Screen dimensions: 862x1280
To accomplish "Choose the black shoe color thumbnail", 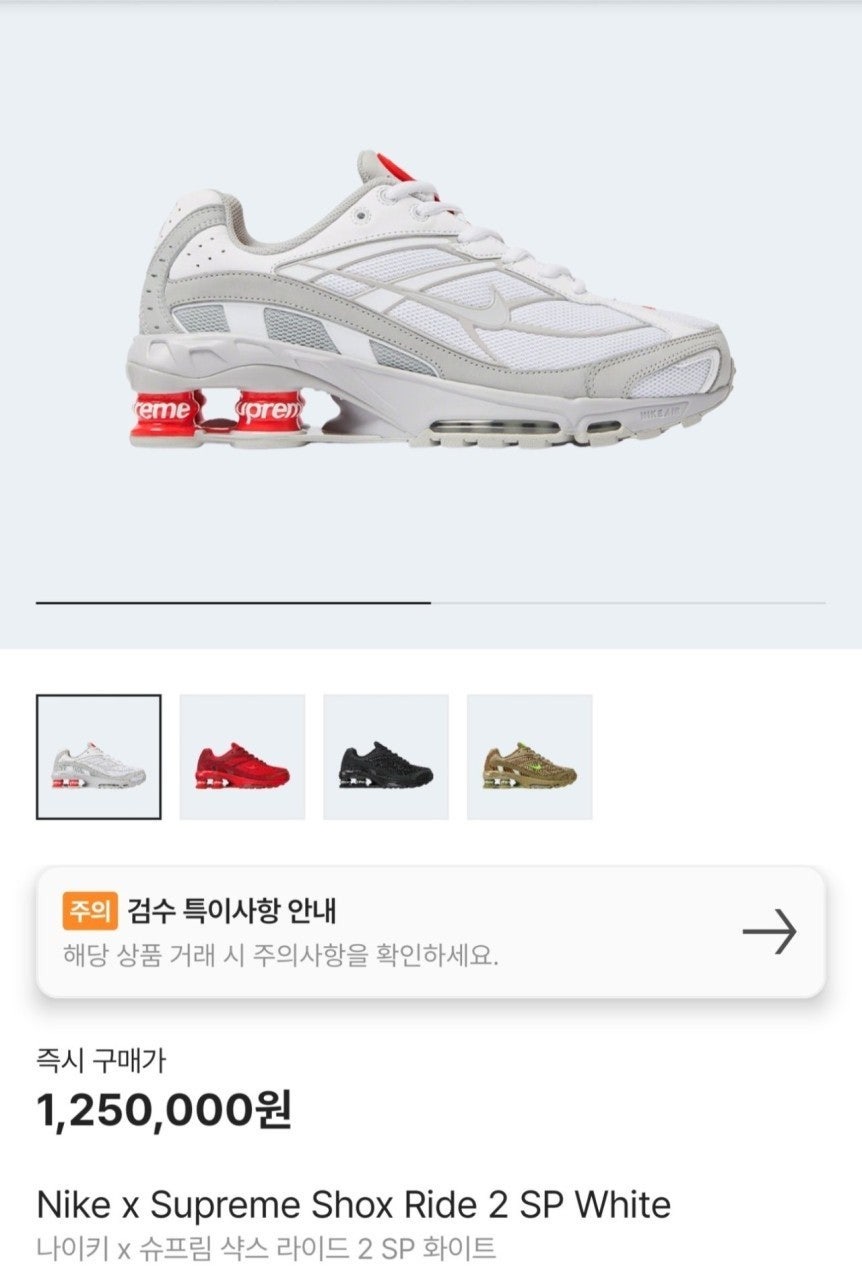I will tap(386, 757).
